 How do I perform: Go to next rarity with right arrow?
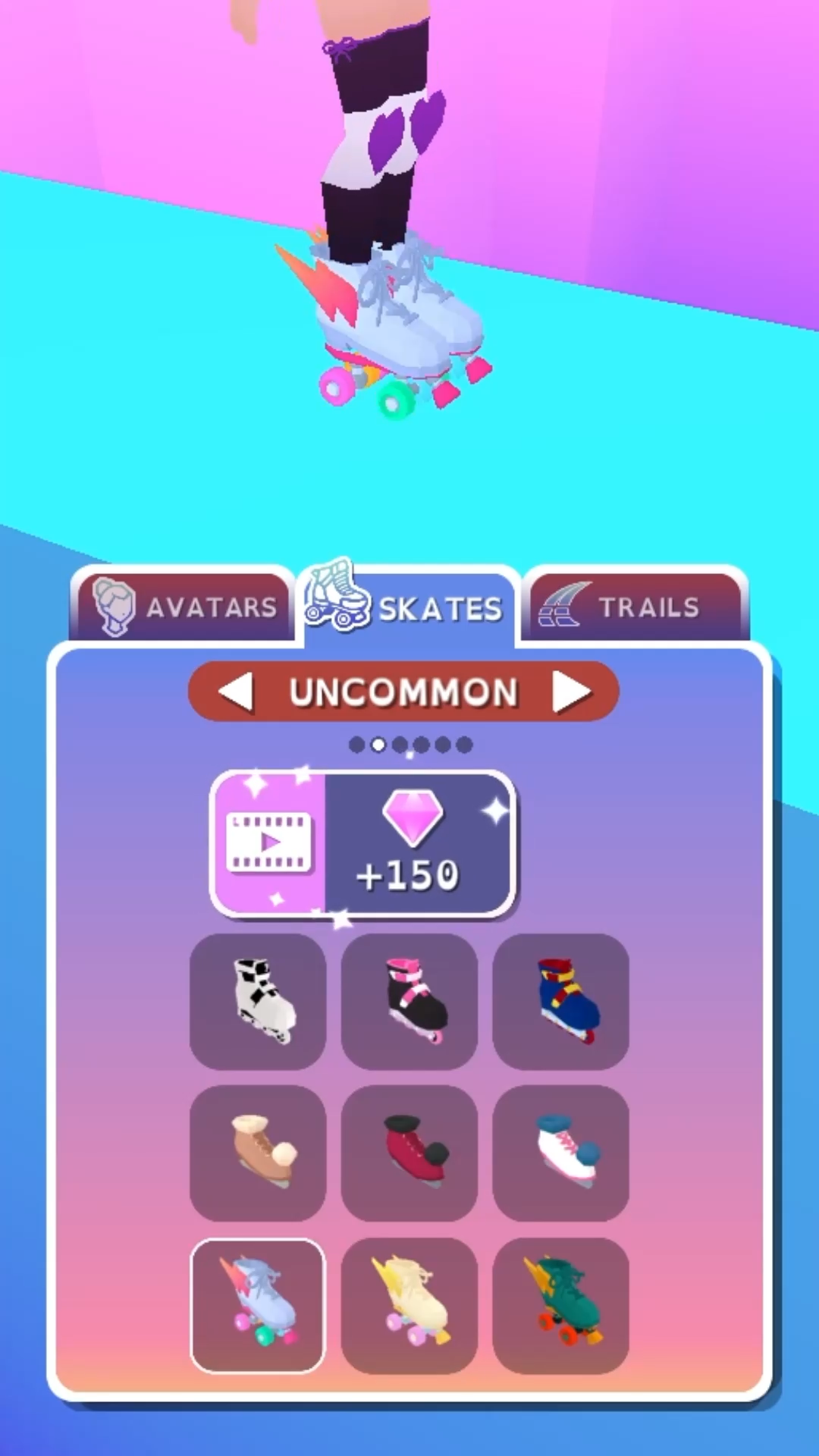coord(571,692)
